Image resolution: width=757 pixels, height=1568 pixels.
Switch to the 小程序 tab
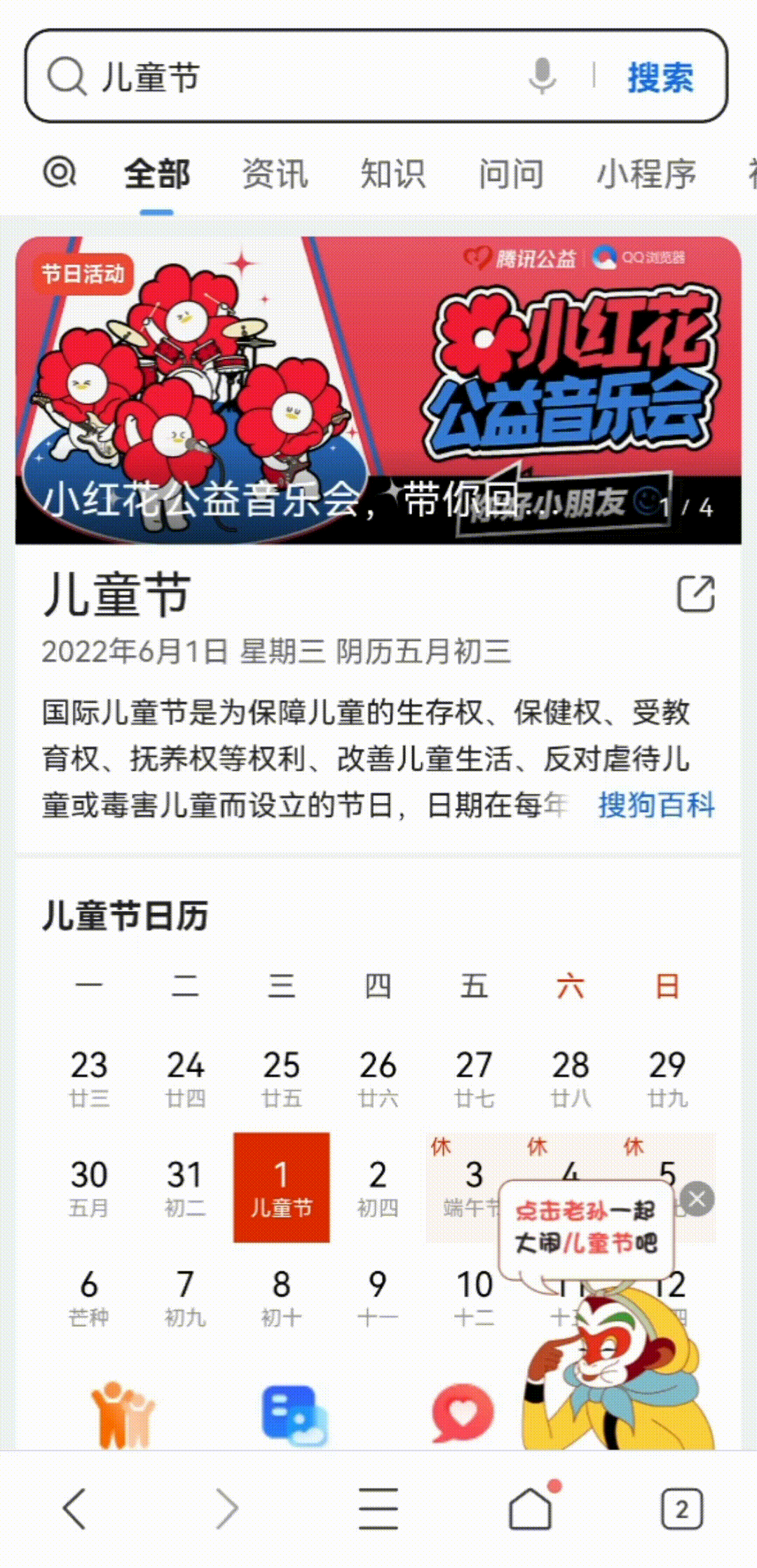(646, 173)
